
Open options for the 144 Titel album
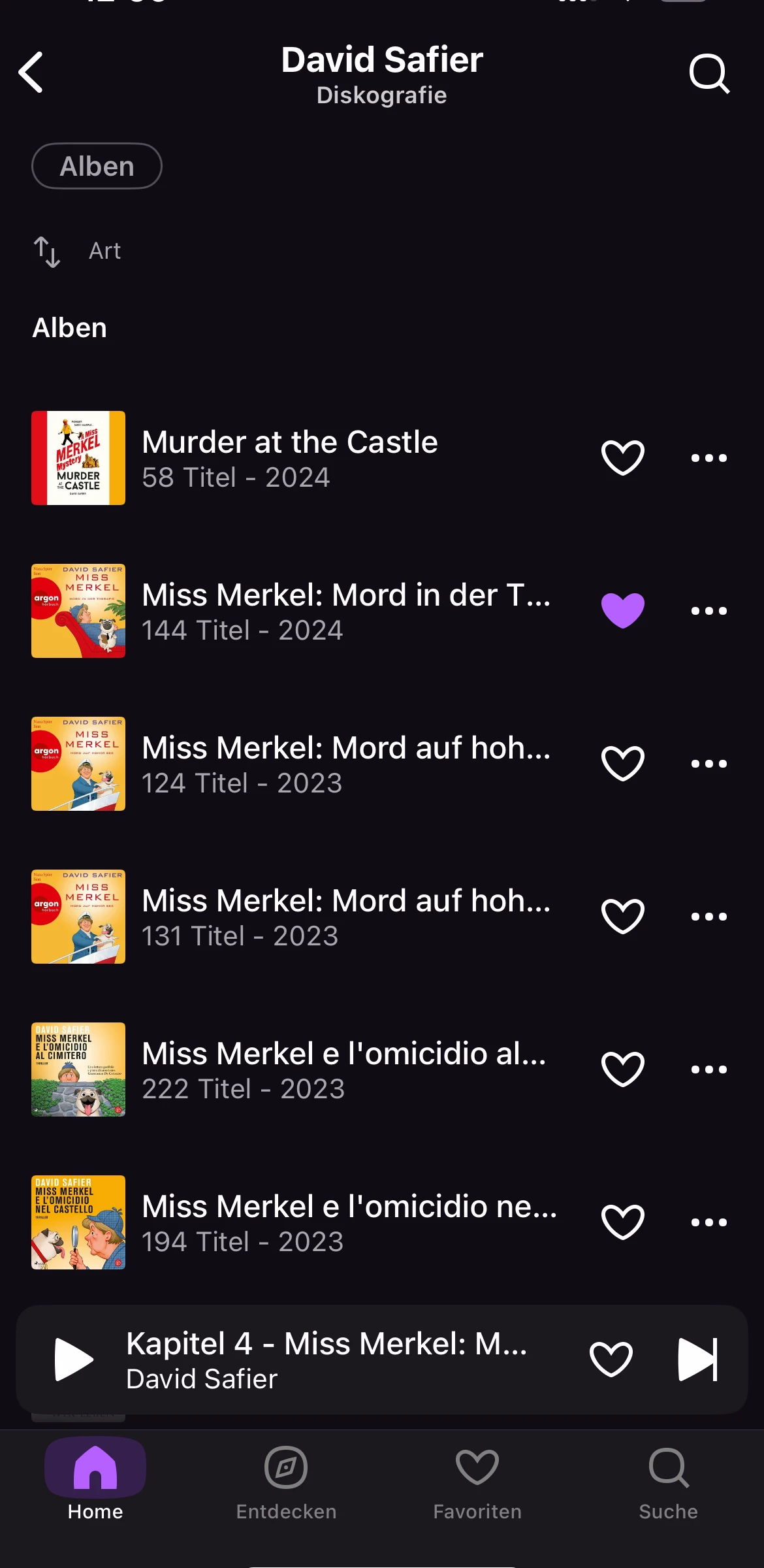[708, 611]
